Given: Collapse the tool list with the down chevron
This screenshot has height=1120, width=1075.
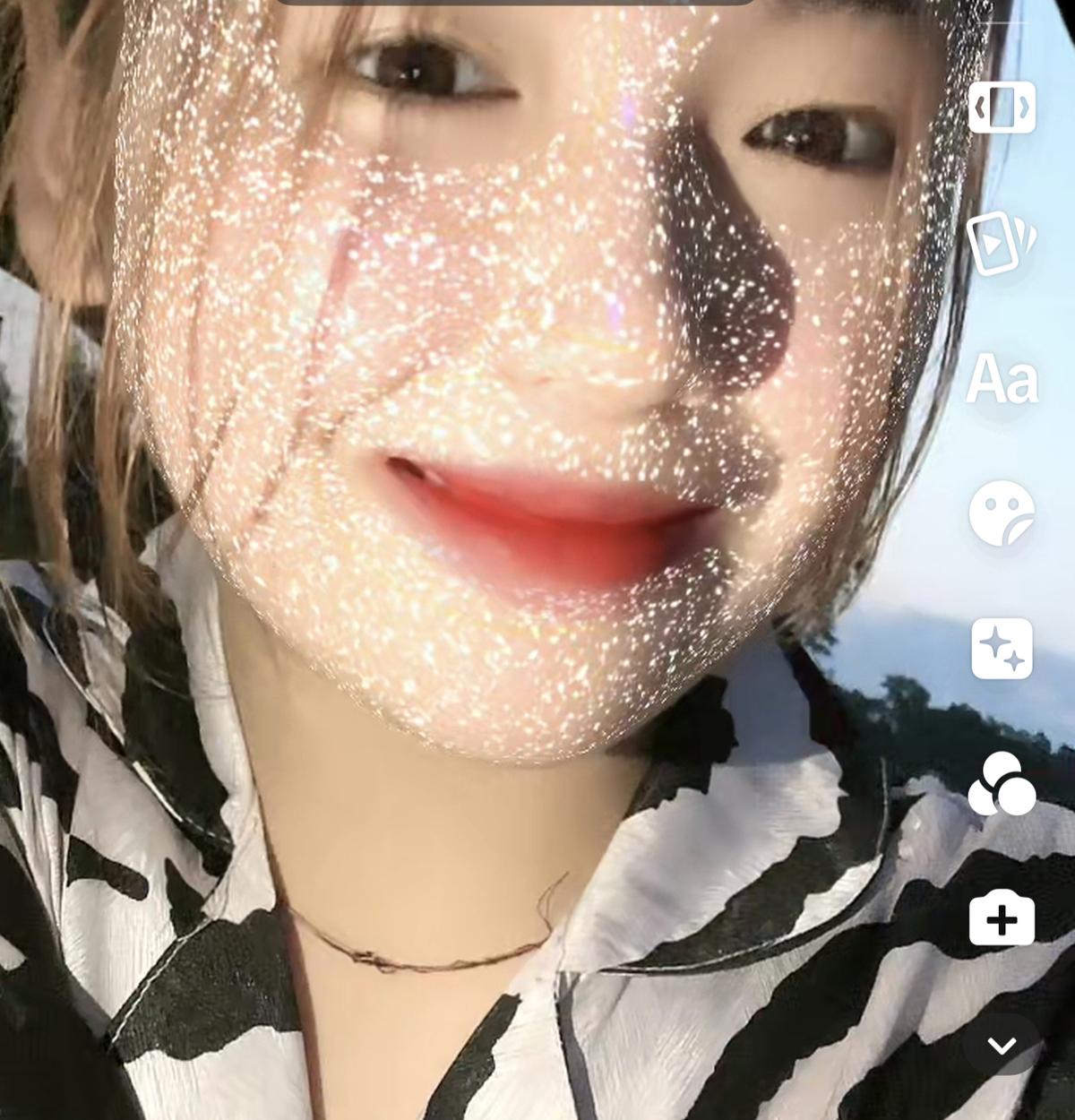Looking at the screenshot, I should 1002,1045.
